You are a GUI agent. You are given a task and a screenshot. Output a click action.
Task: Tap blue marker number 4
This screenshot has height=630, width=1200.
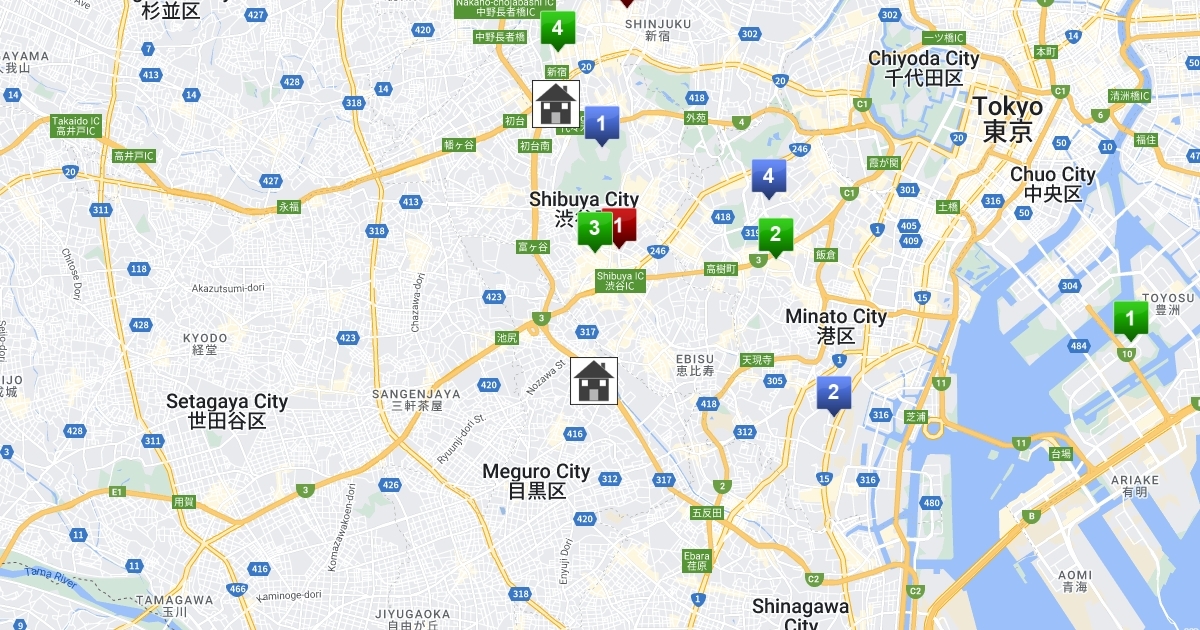[768, 176]
